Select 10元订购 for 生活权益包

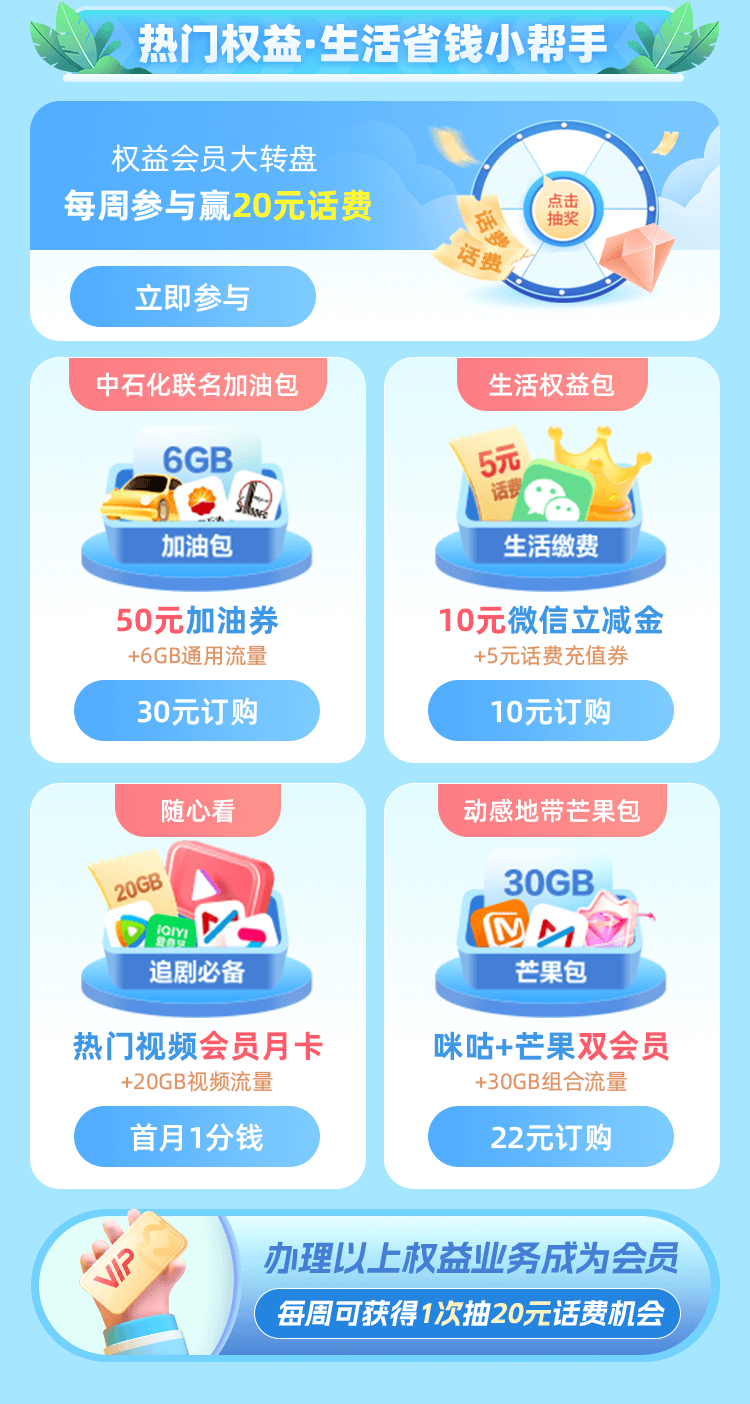pyautogui.click(x=550, y=711)
